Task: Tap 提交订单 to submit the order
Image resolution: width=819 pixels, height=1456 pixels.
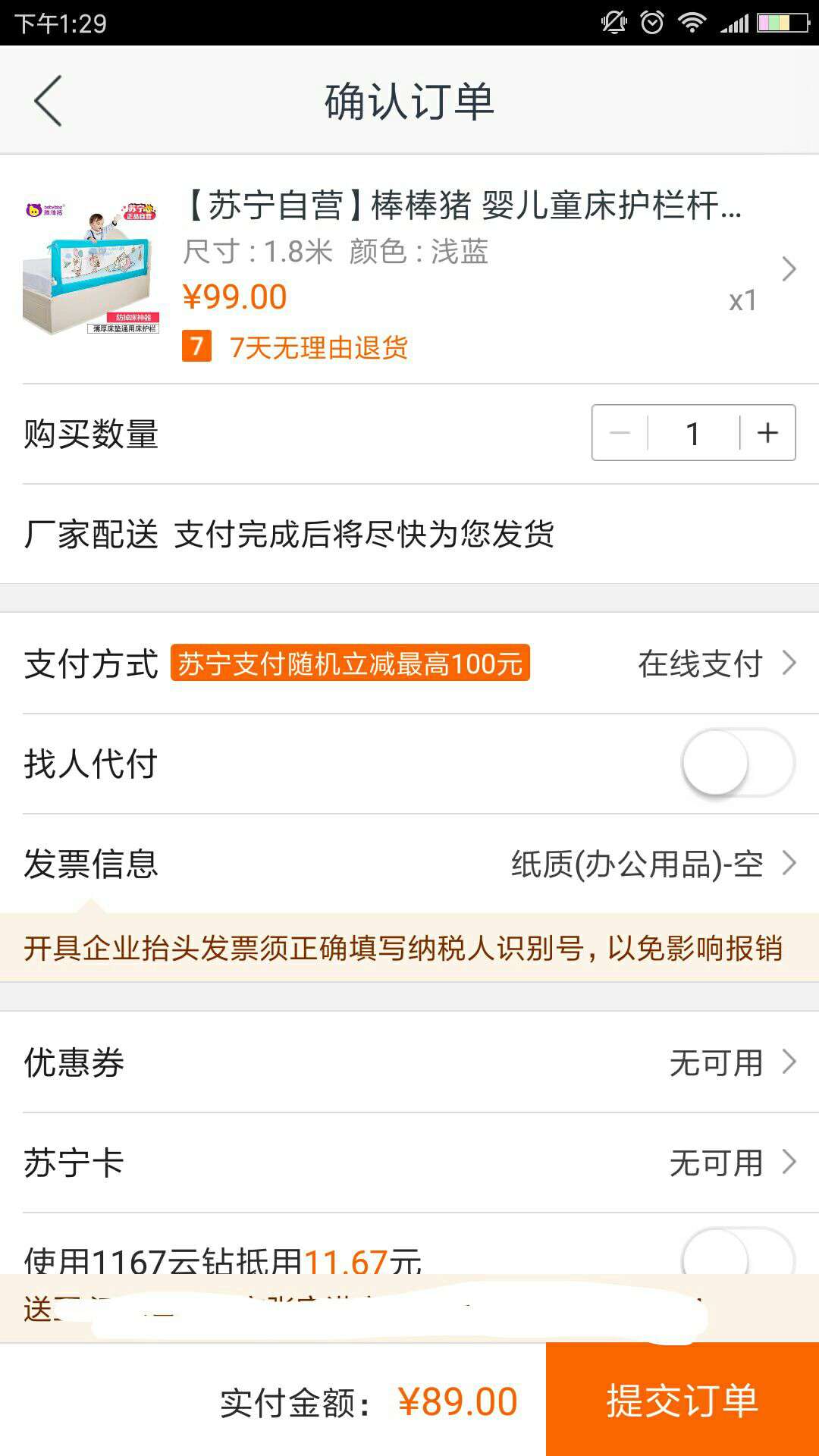Action: tap(682, 1400)
